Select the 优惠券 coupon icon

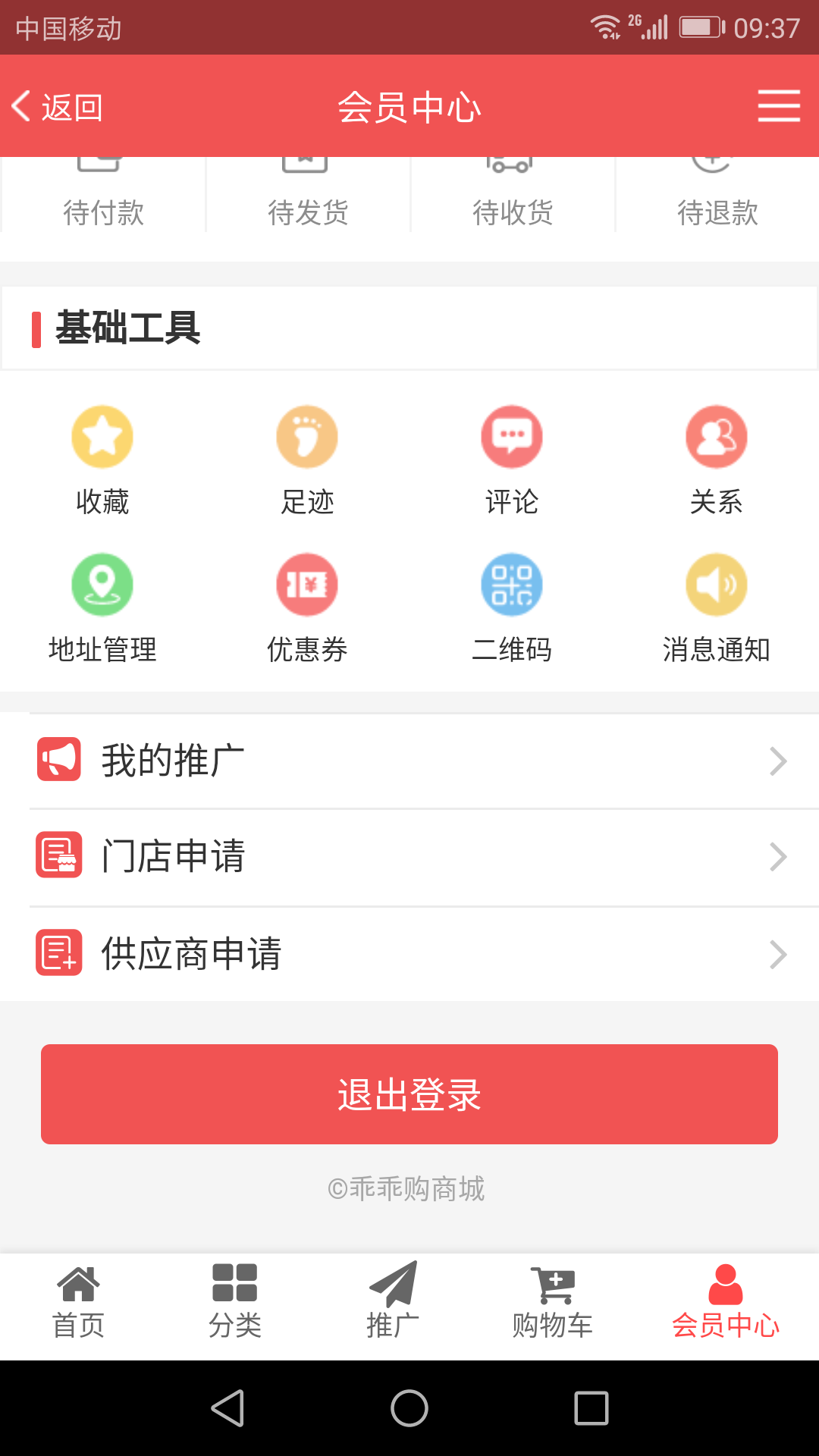pos(306,585)
